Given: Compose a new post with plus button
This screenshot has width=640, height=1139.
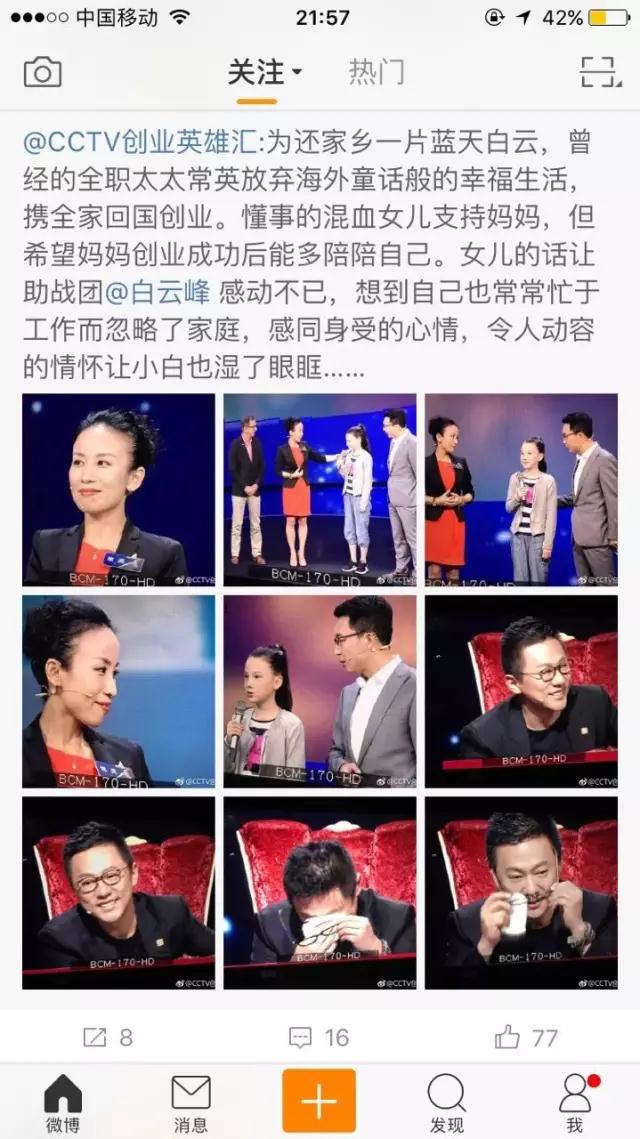Looking at the screenshot, I should point(319,1100).
